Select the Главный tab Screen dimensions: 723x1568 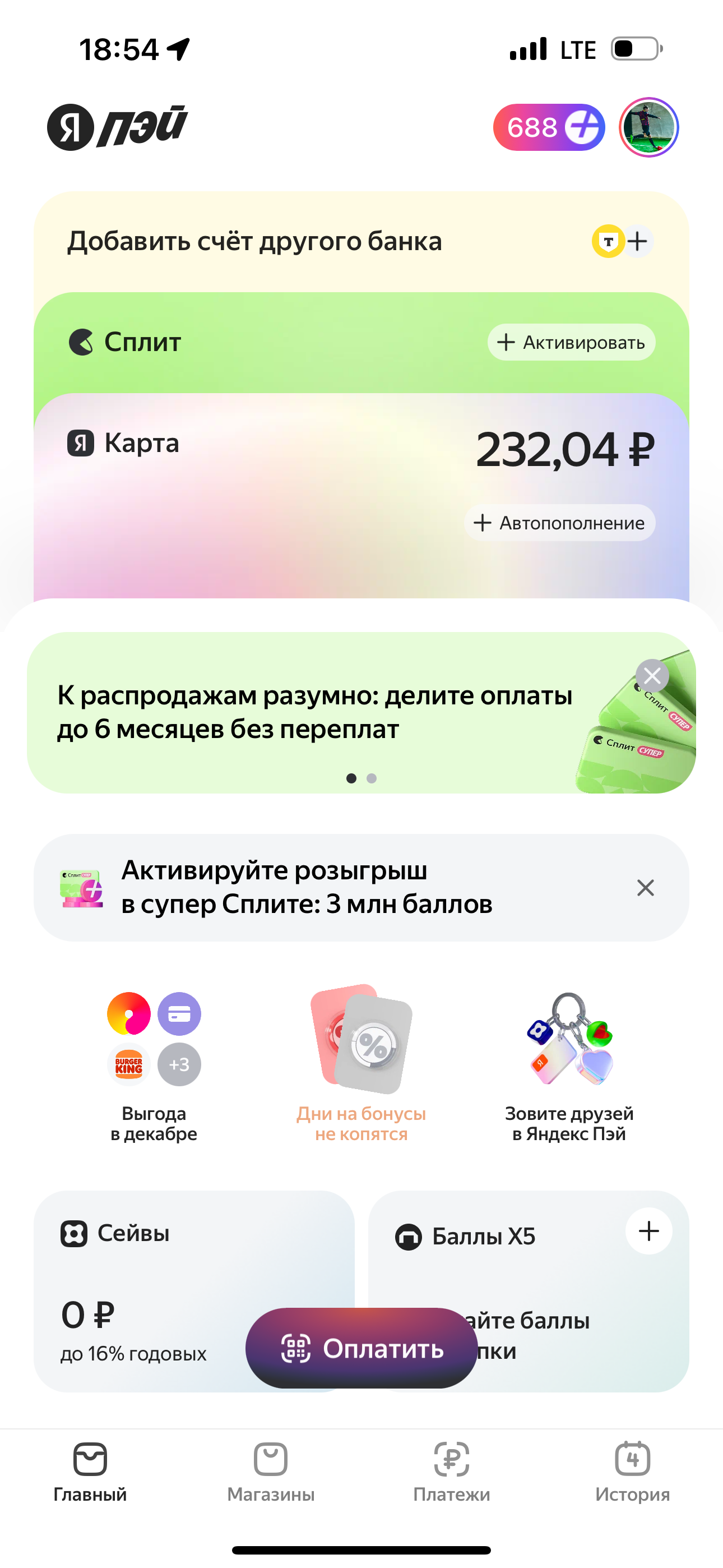[90, 1470]
